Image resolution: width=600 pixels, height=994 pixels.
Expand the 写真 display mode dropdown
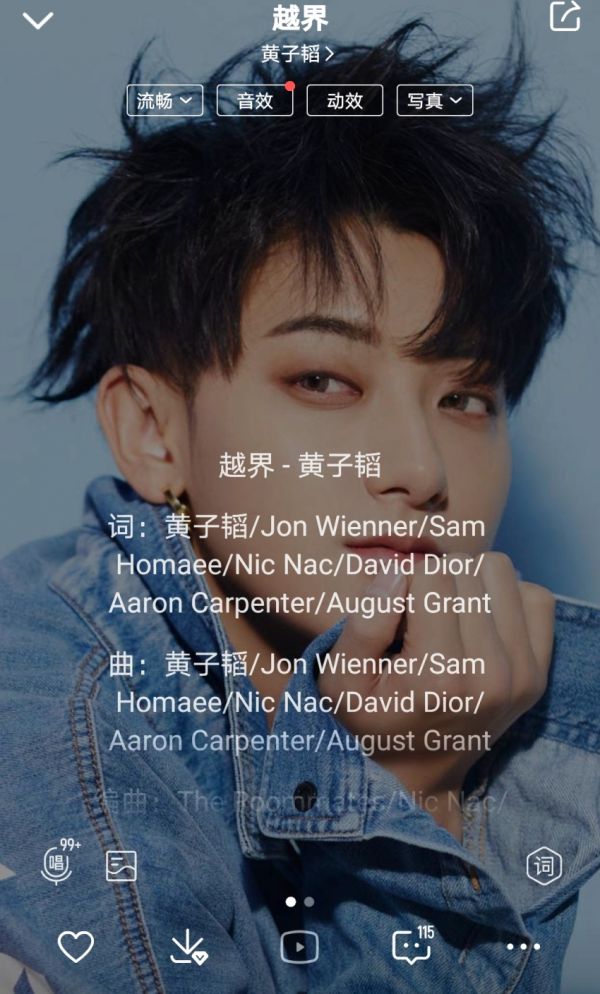[435, 101]
